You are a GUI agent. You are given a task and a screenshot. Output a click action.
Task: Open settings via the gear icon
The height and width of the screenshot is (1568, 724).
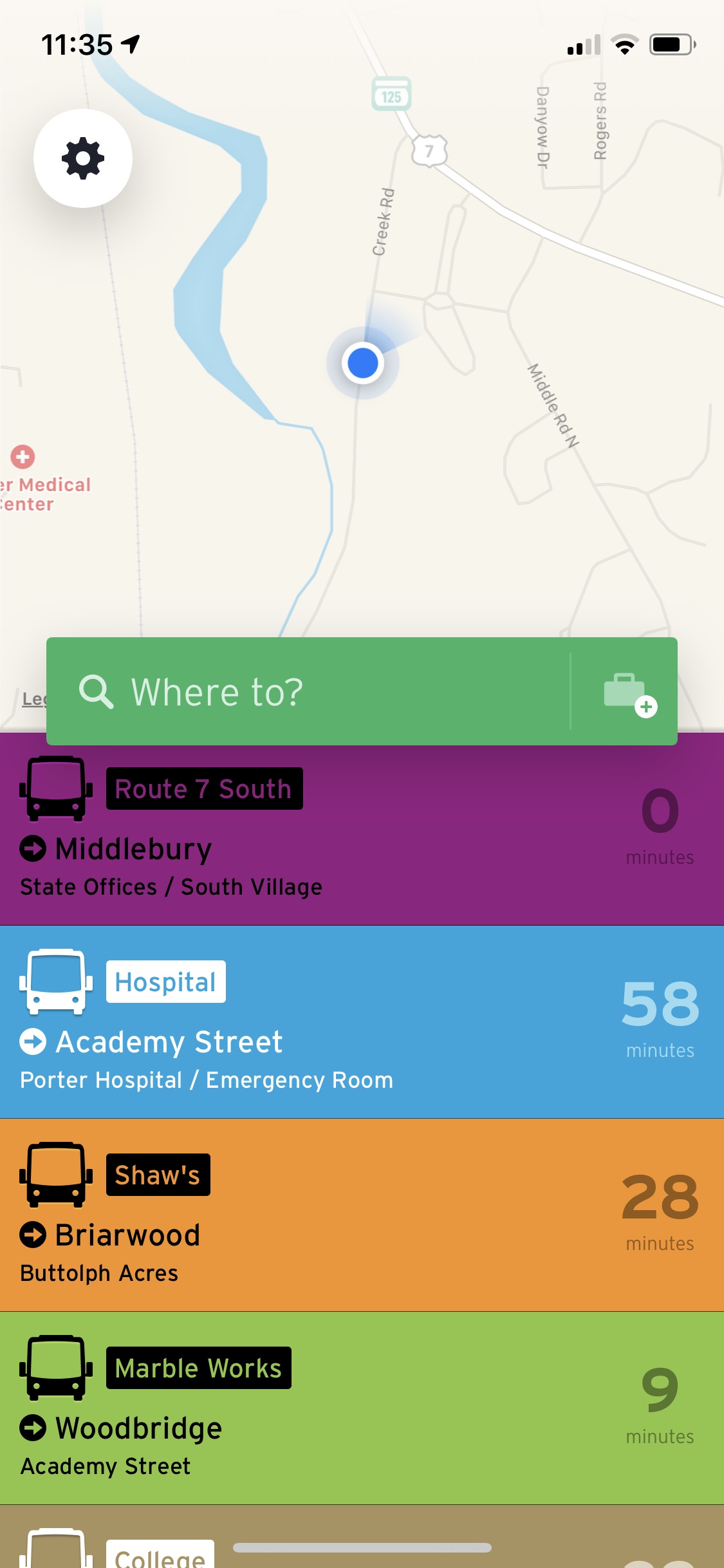tap(83, 158)
